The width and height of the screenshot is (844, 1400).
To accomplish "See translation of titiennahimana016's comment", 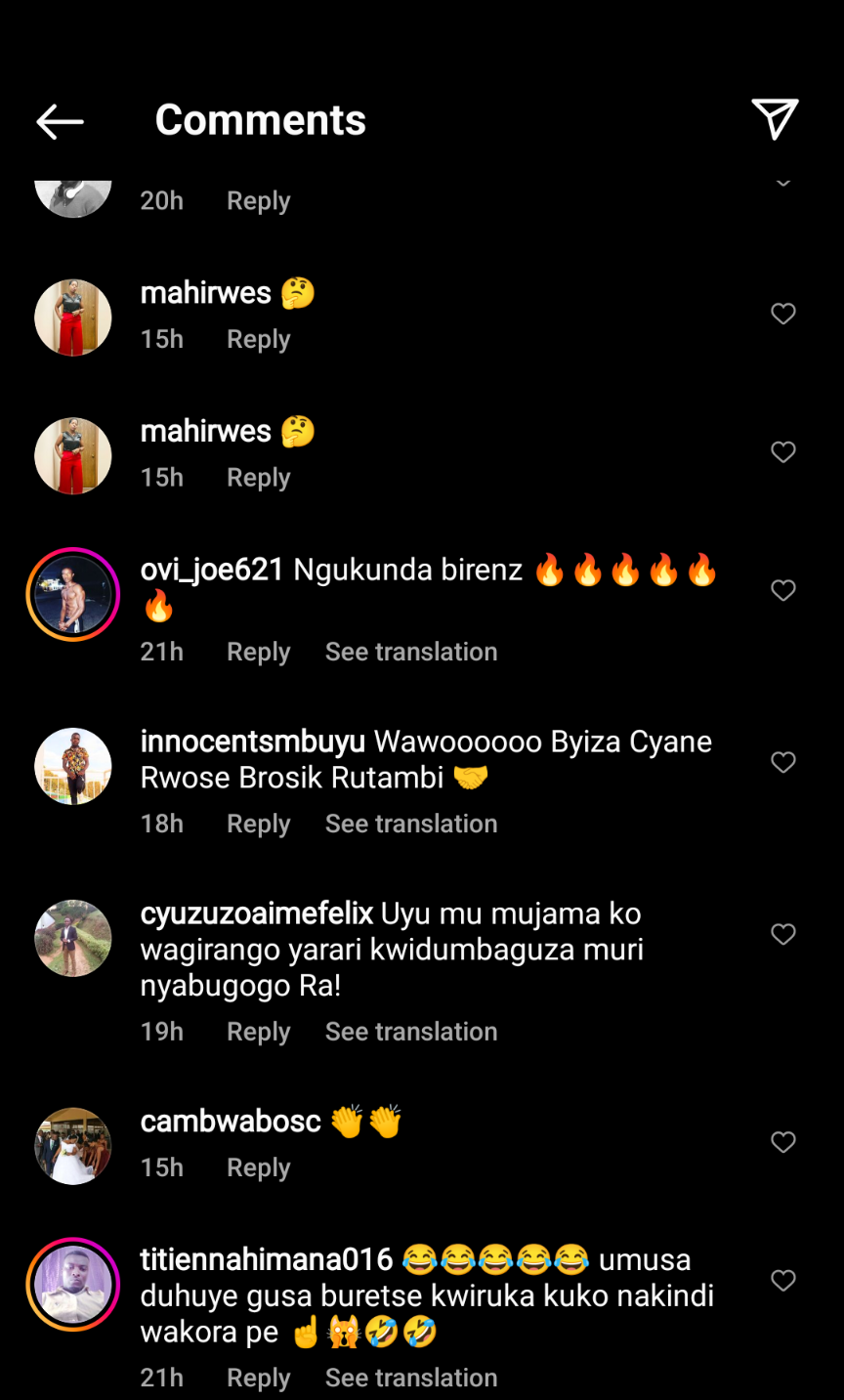I will (411, 1378).
